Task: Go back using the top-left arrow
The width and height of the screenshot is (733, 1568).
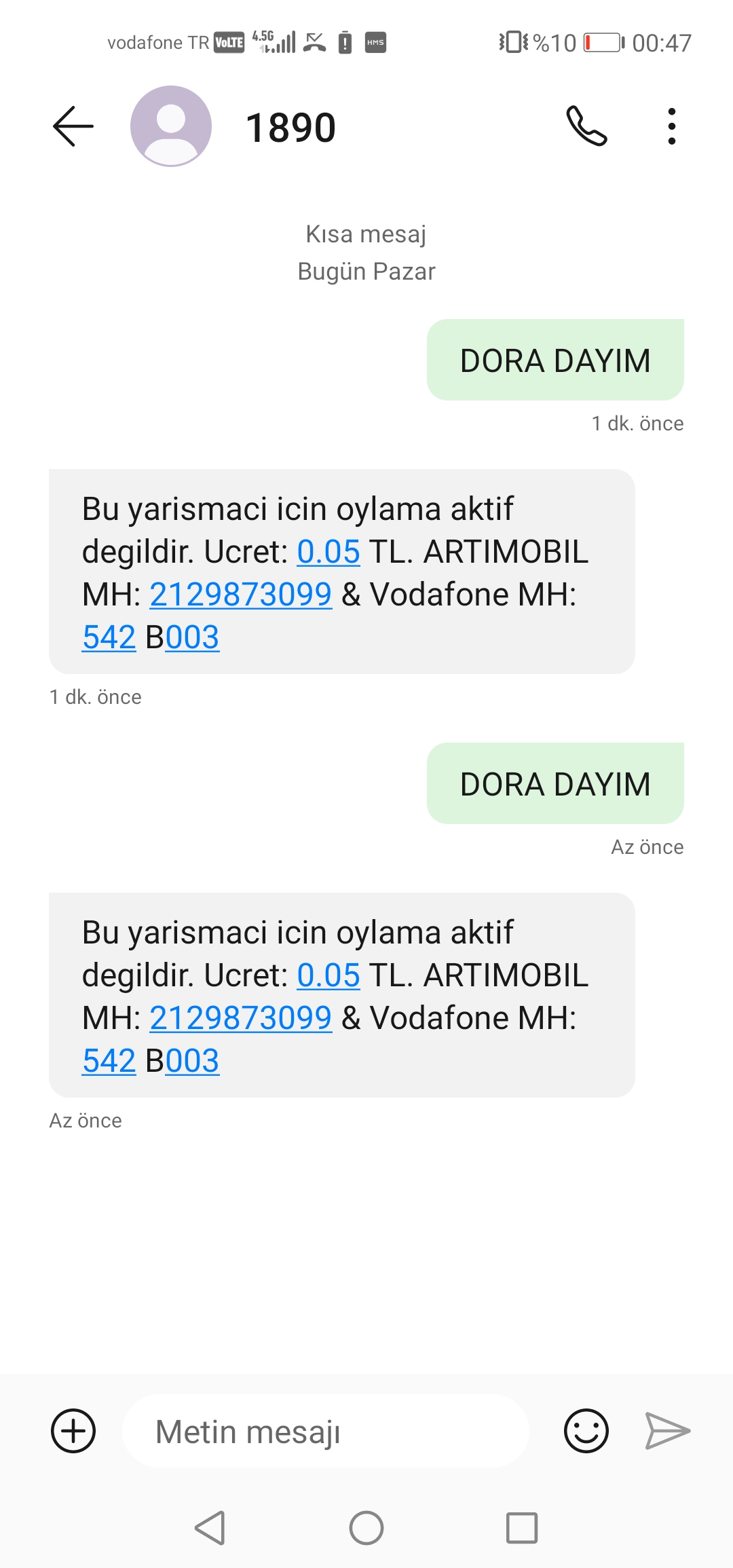Action: [x=73, y=126]
